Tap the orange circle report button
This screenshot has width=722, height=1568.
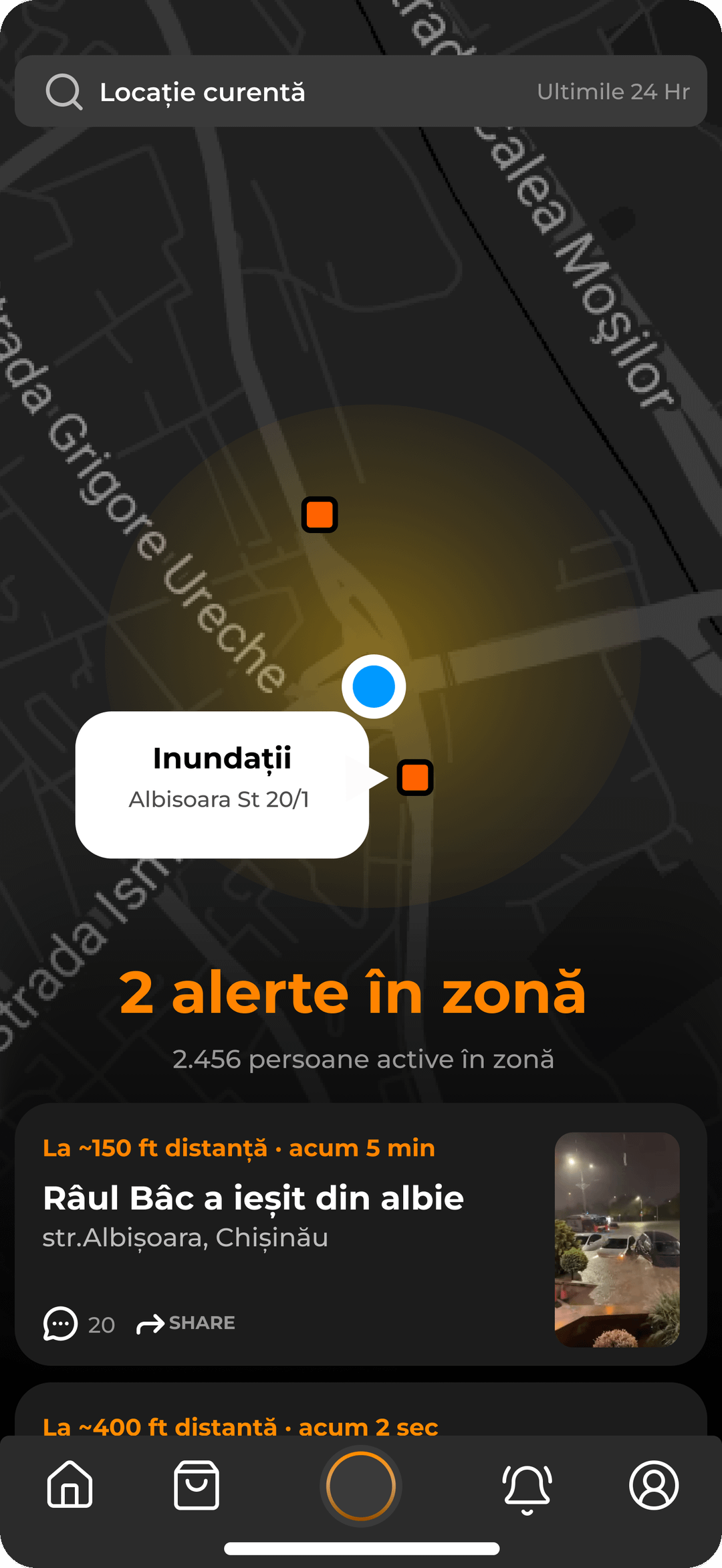[361, 1486]
